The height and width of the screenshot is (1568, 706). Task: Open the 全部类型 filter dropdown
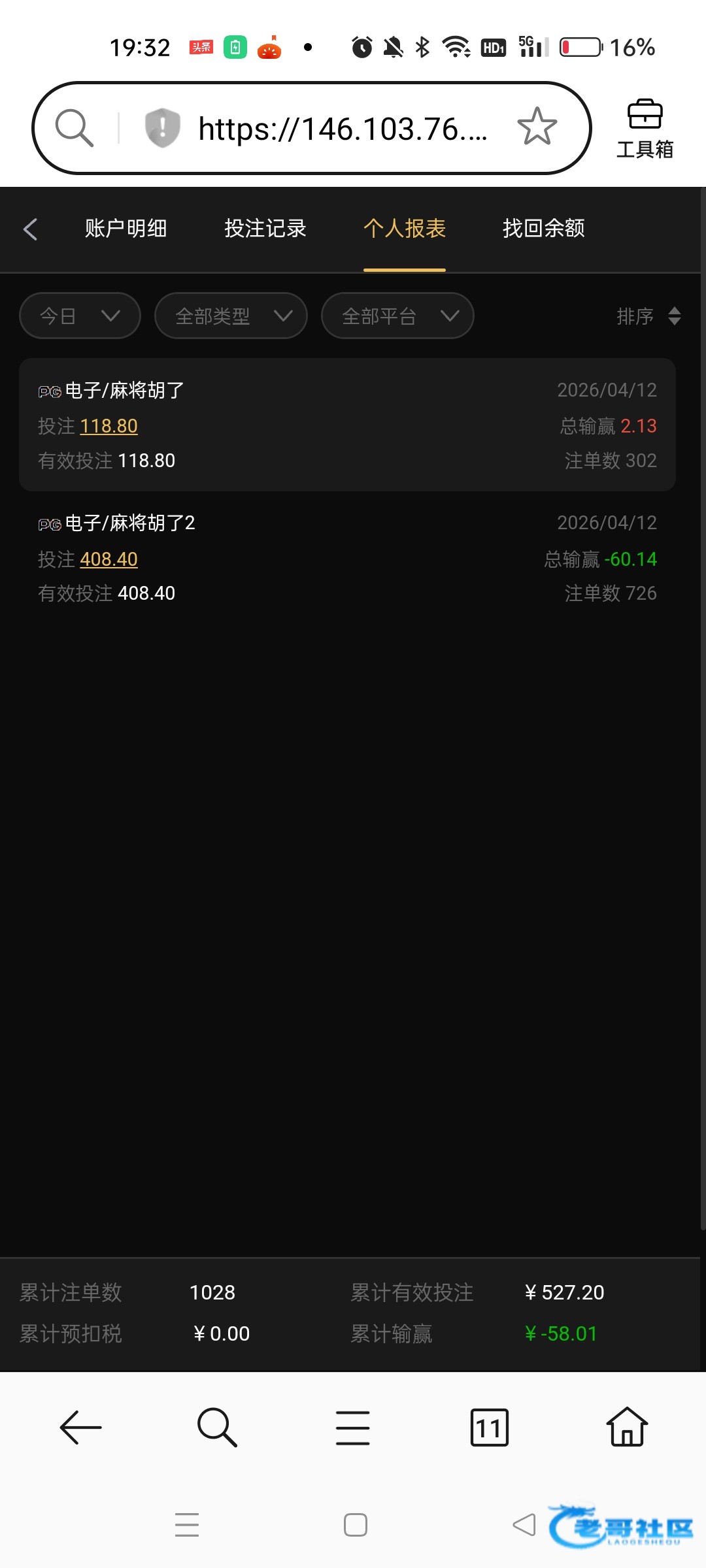click(x=231, y=316)
